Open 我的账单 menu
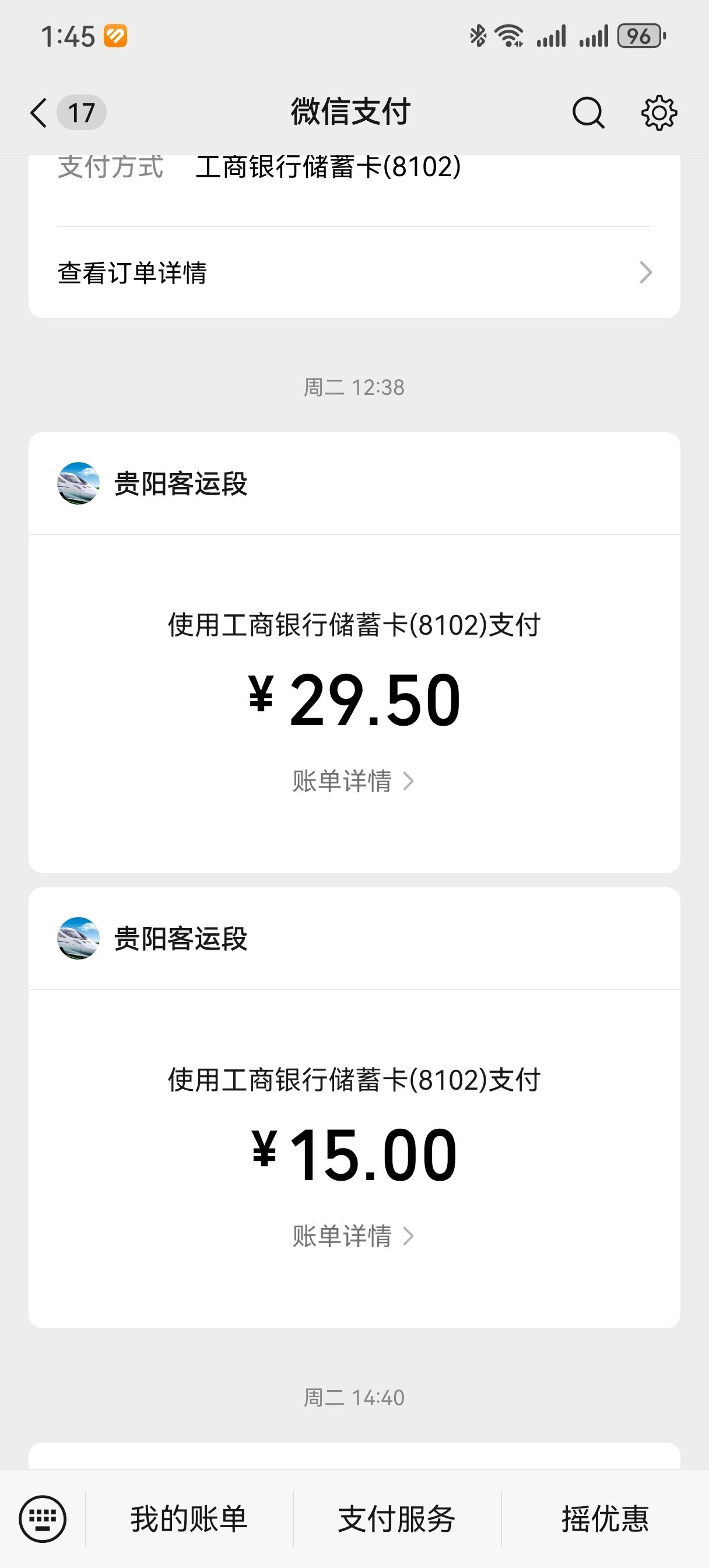Viewport: 709px width, 1568px height. (189, 1518)
